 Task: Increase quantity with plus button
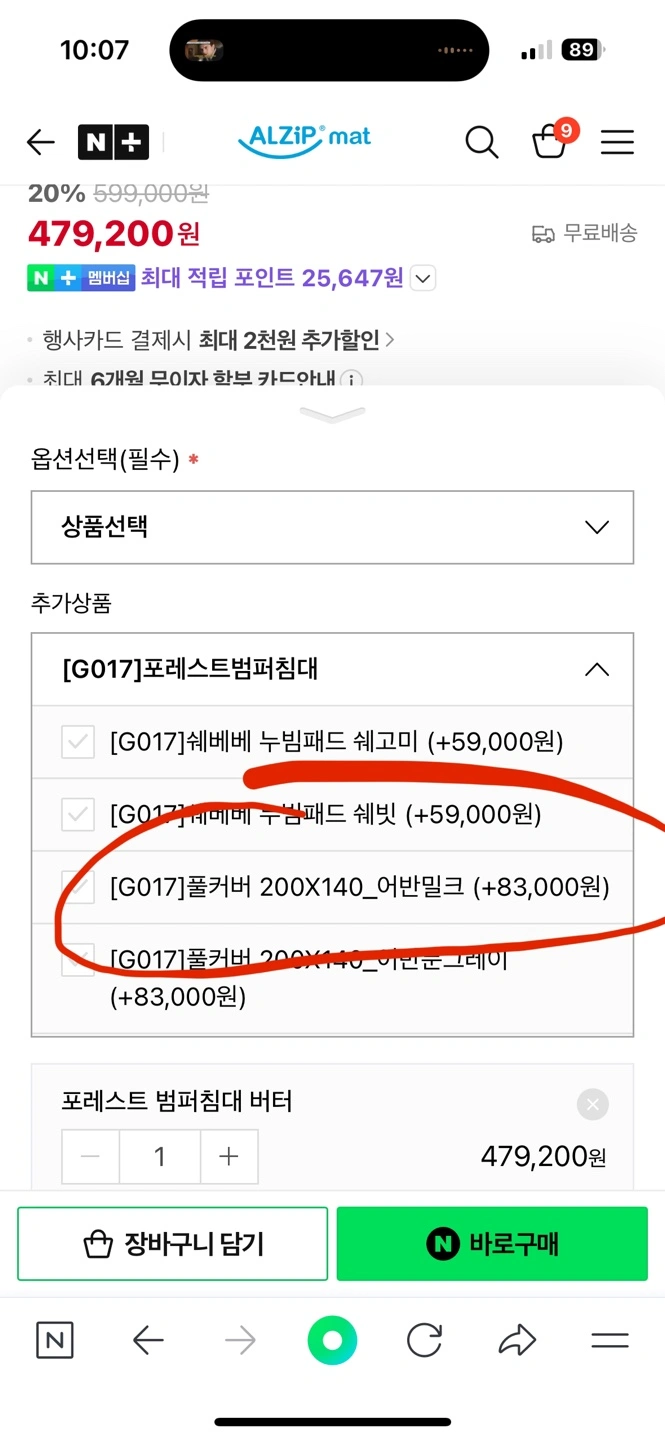pyautogui.click(x=229, y=1157)
